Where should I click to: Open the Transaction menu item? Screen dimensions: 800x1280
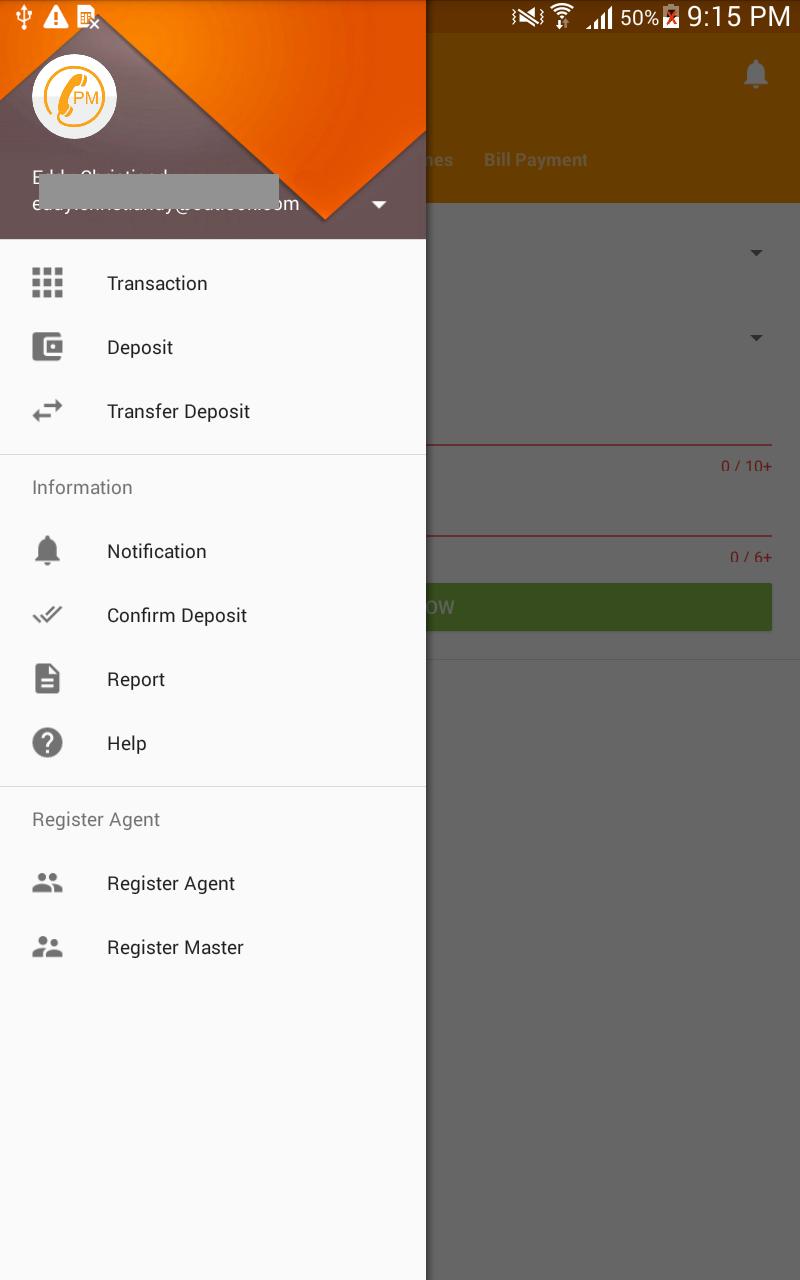[157, 284]
